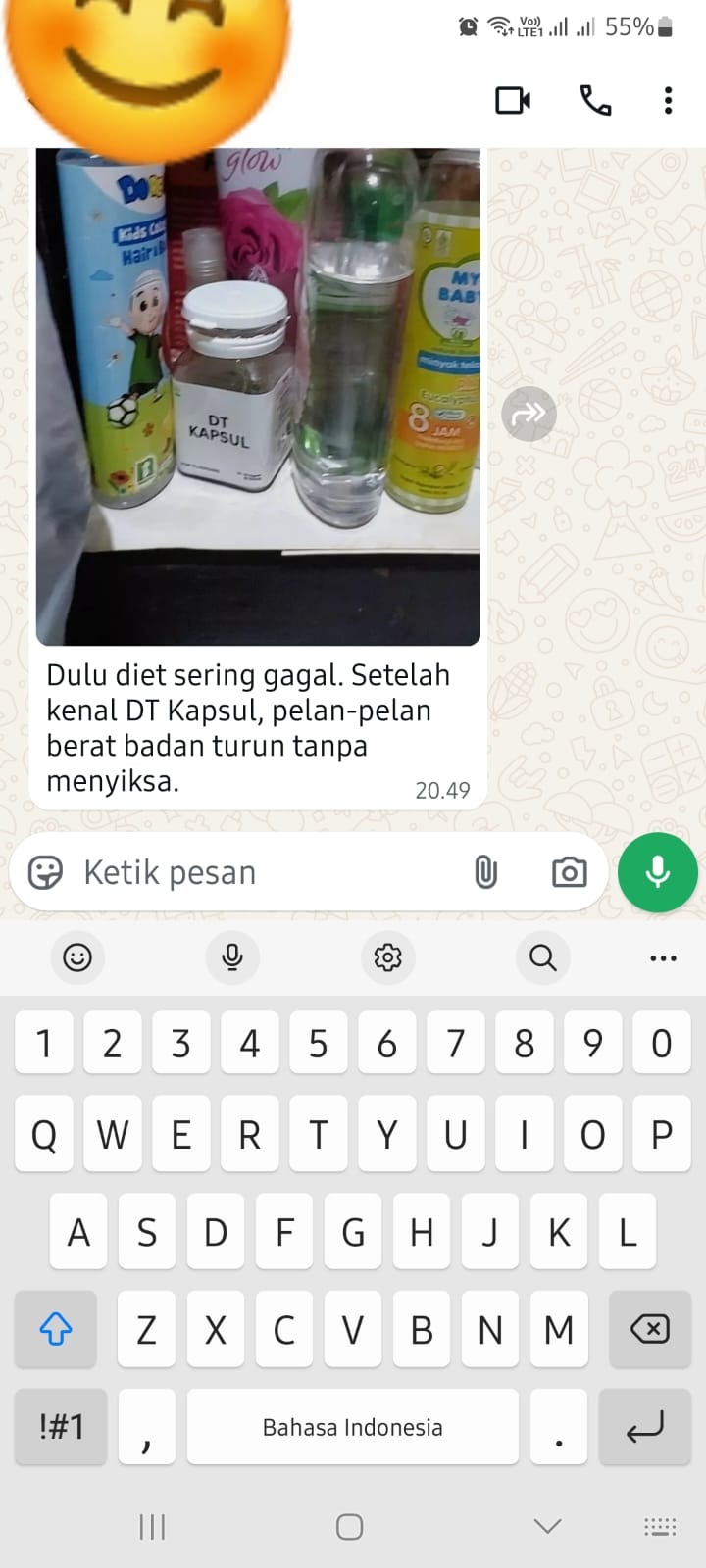Start keyboard voice typing
This screenshot has height=1568, width=706.
tap(232, 956)
